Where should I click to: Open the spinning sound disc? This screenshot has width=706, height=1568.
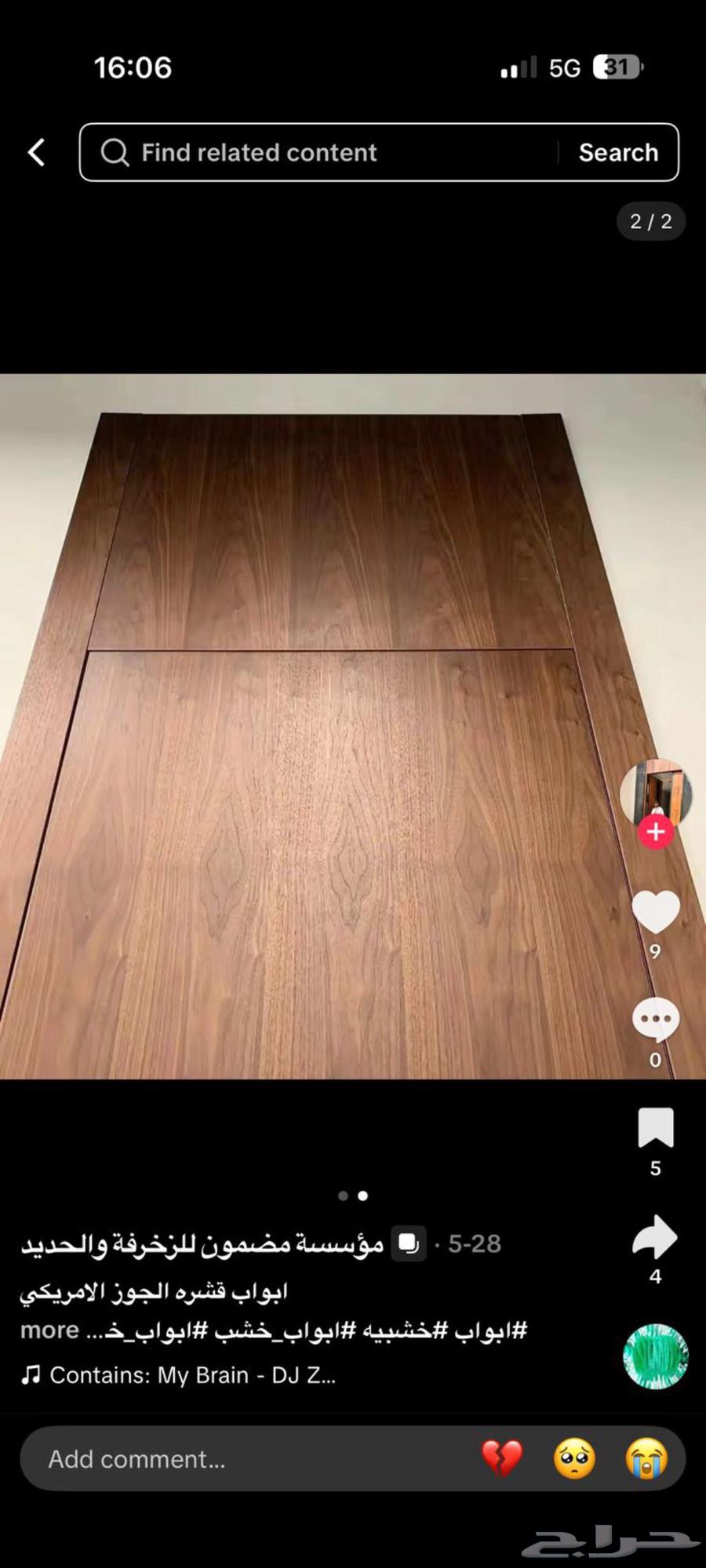[x=656, y=1356]
